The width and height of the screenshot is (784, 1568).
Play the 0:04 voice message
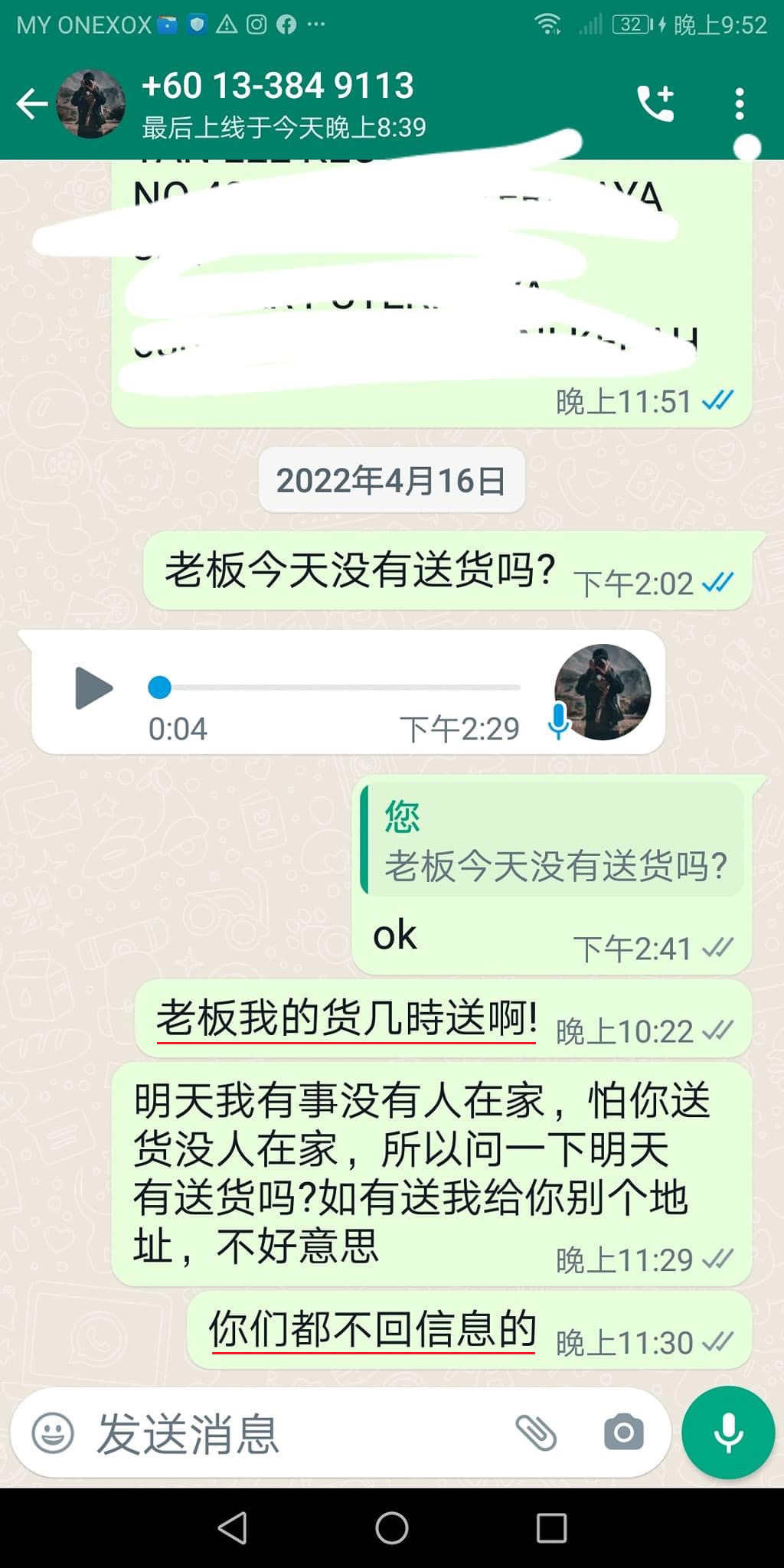coord(93,688)
